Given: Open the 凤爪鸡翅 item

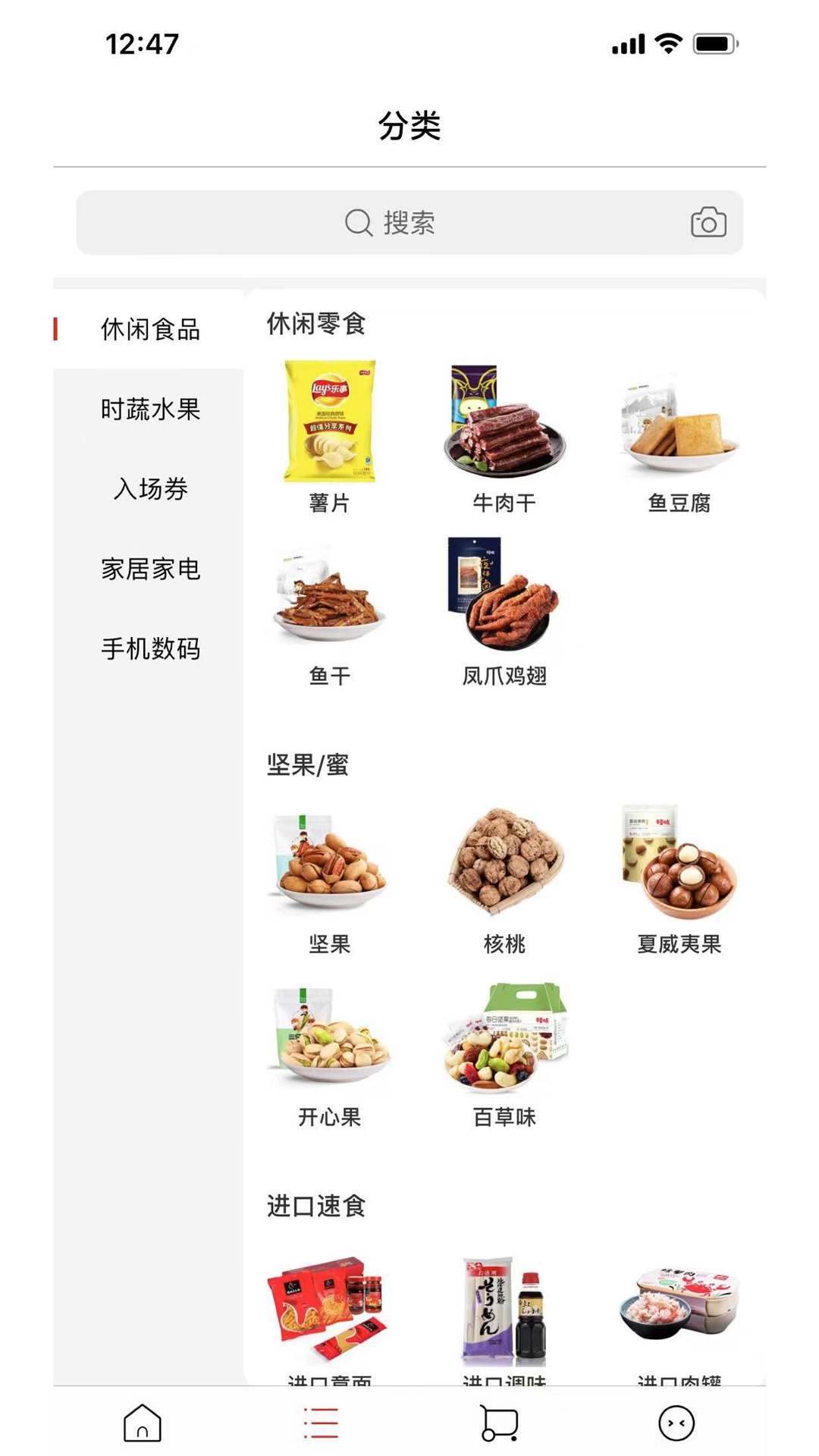Looking at the screenshot, I should point(504,610).
